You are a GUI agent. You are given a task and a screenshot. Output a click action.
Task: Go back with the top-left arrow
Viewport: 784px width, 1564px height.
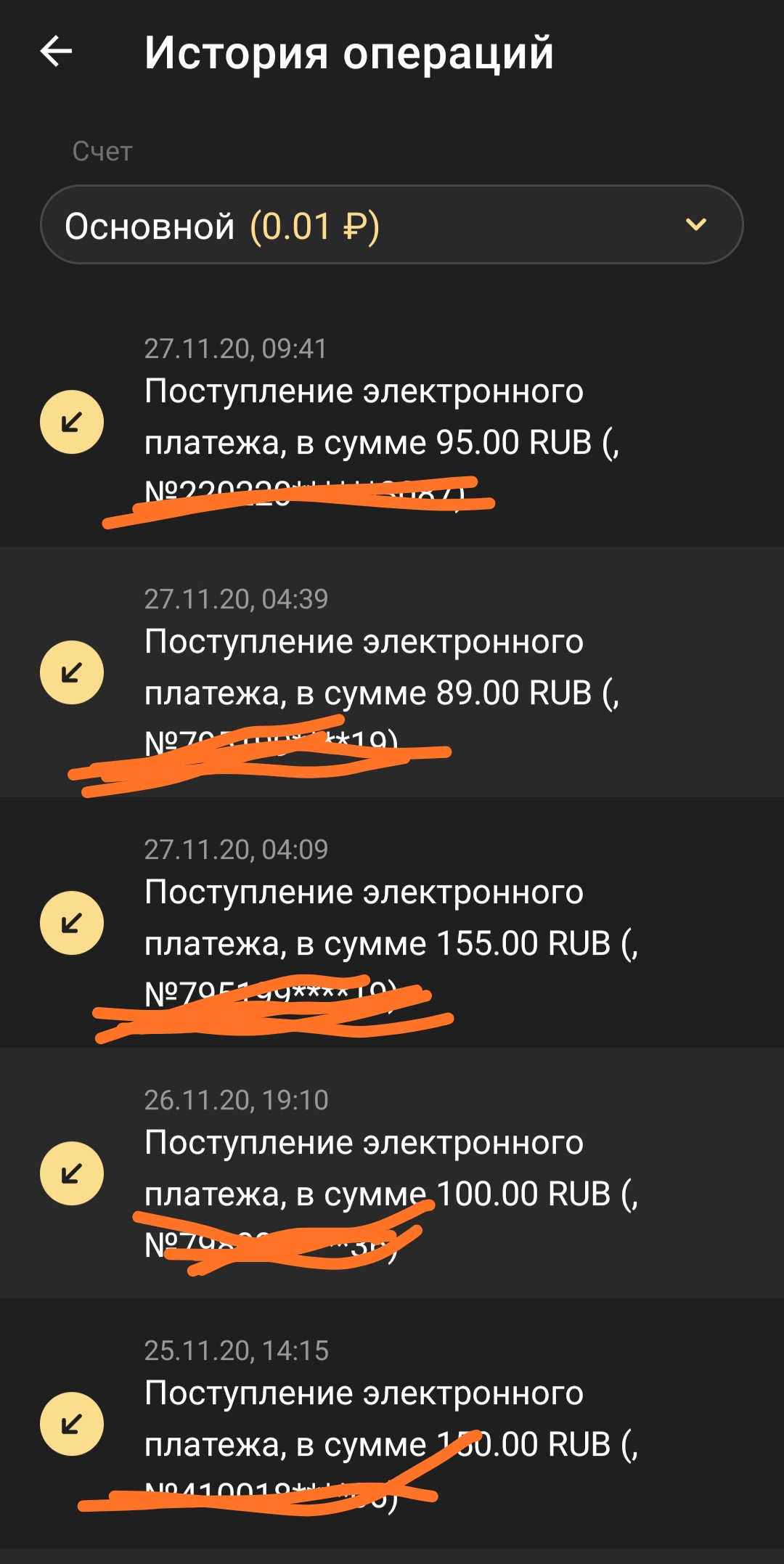(56, 52)
